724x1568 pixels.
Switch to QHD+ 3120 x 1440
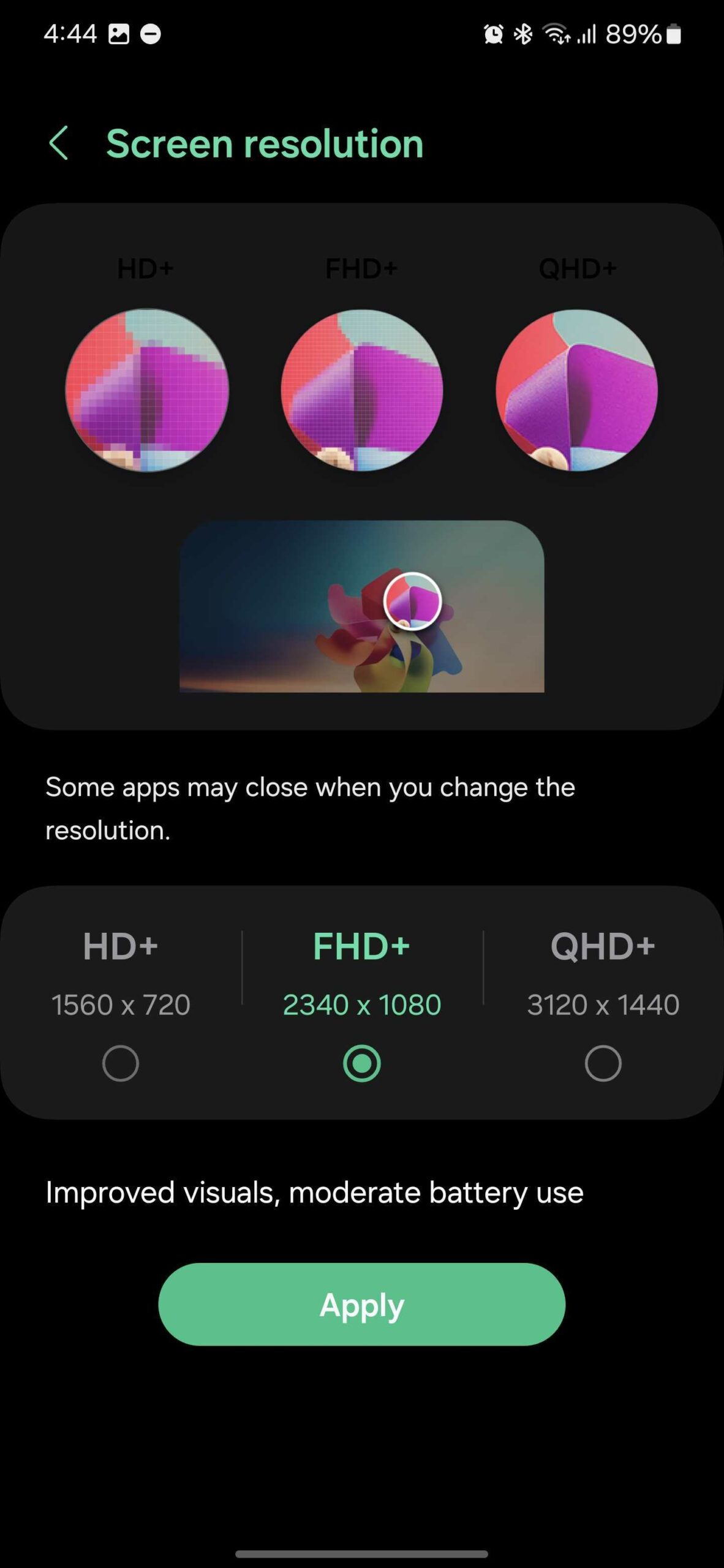603,1063
